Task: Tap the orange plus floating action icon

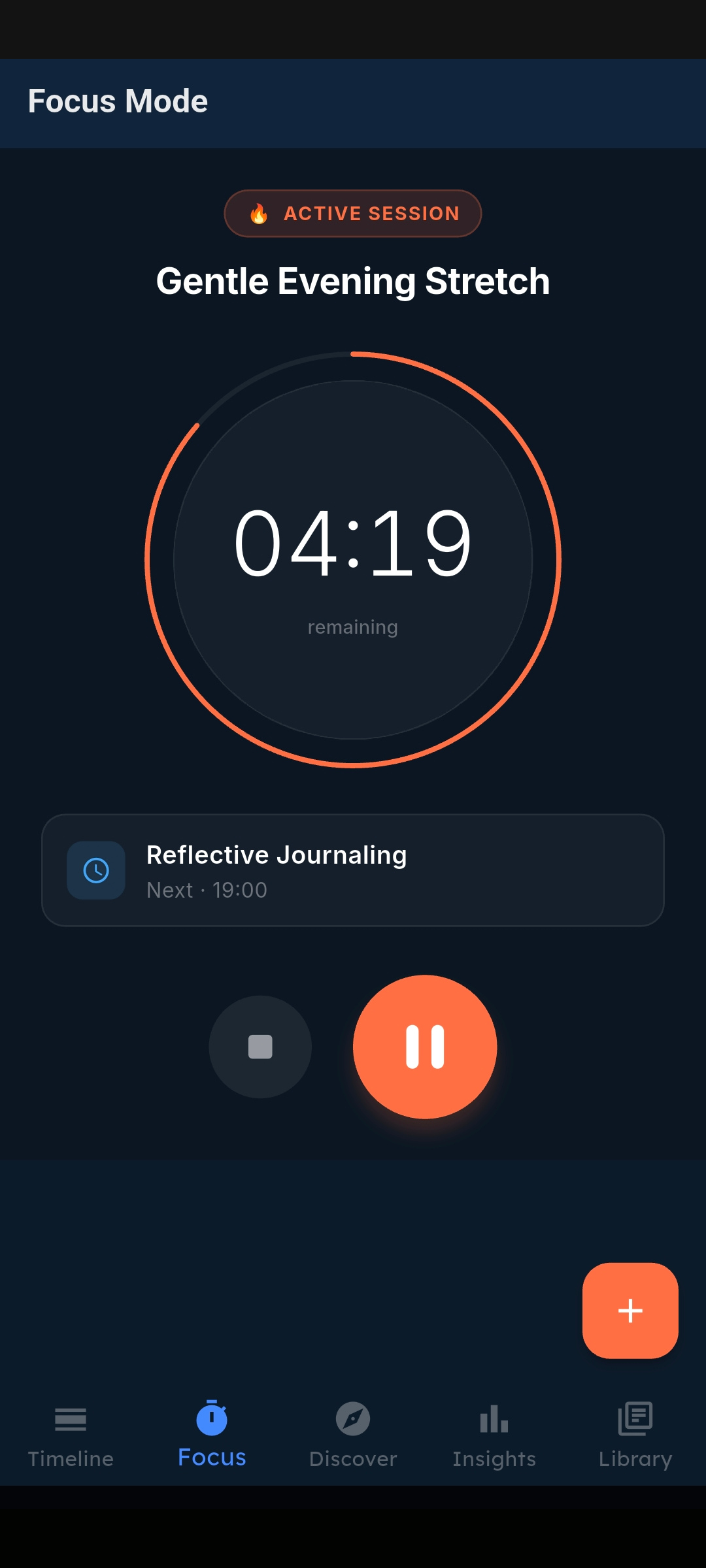Action: tap(630, 1311)
